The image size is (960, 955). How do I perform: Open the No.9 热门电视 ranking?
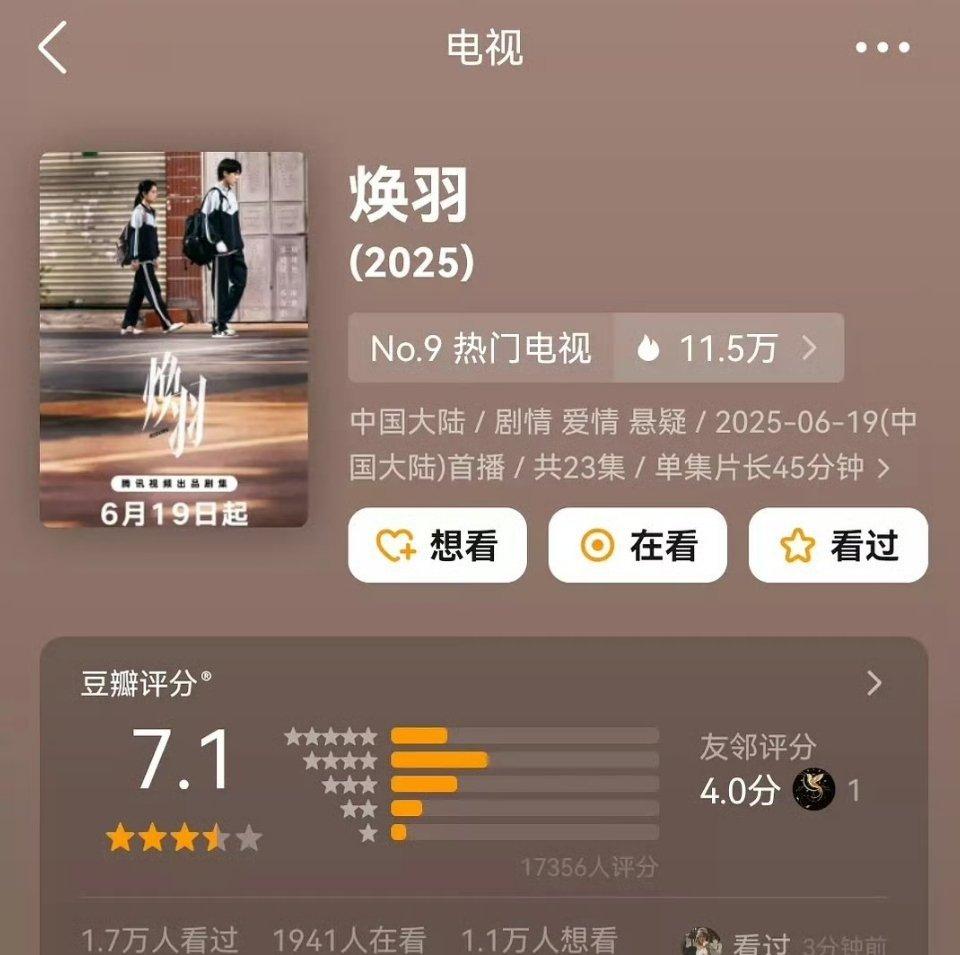tap(481, 348)
